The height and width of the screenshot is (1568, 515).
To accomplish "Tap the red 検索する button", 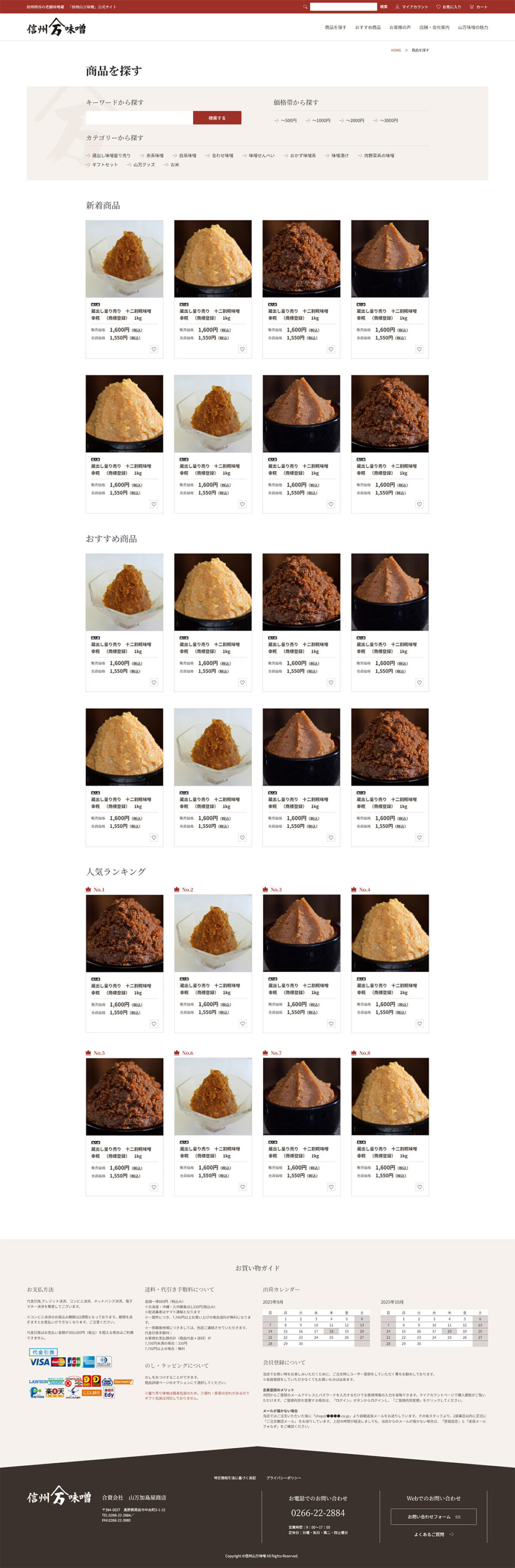I will [x=217, y=118].
